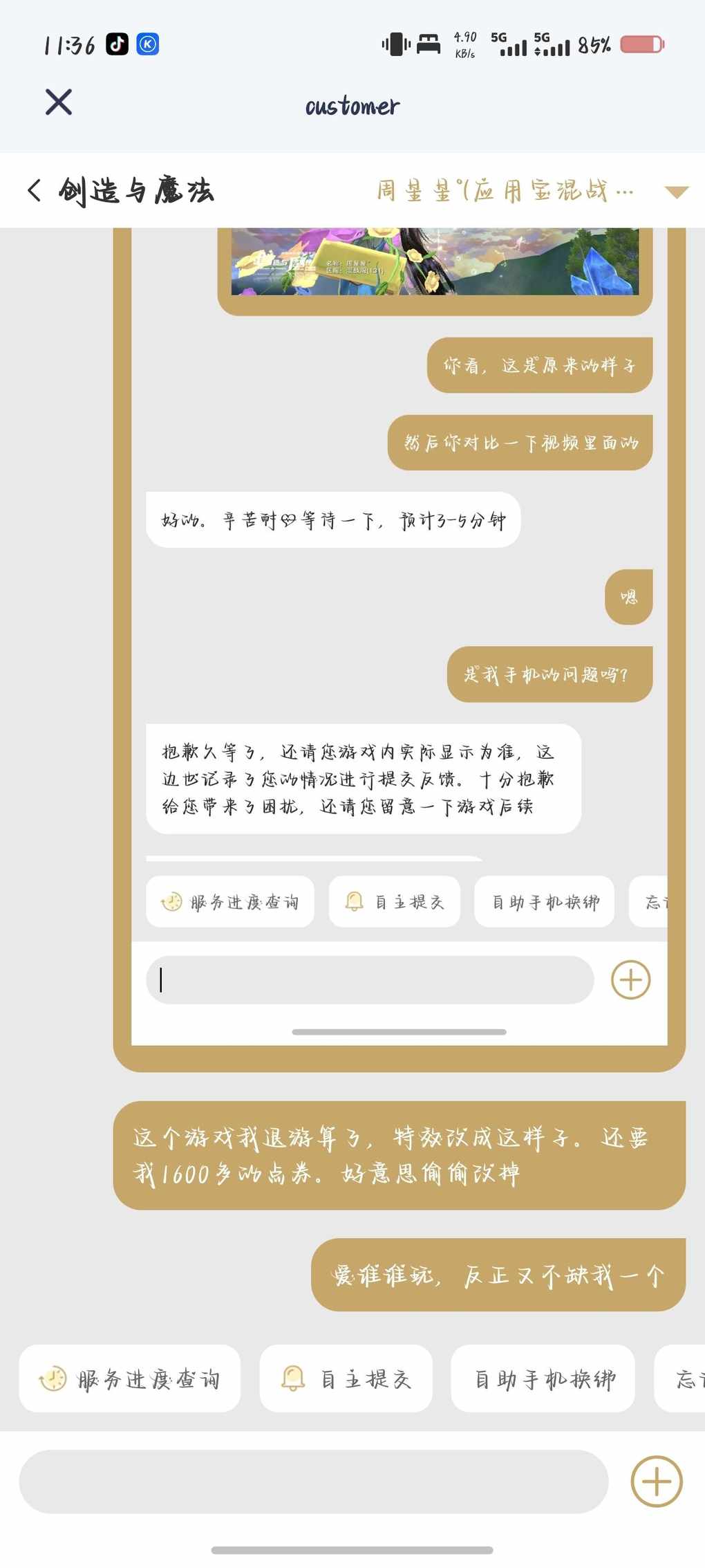Select 自主提交 chip above the message box
Screen dimensions: 705x1568
pyautogui.click(x=346, y=1379)
